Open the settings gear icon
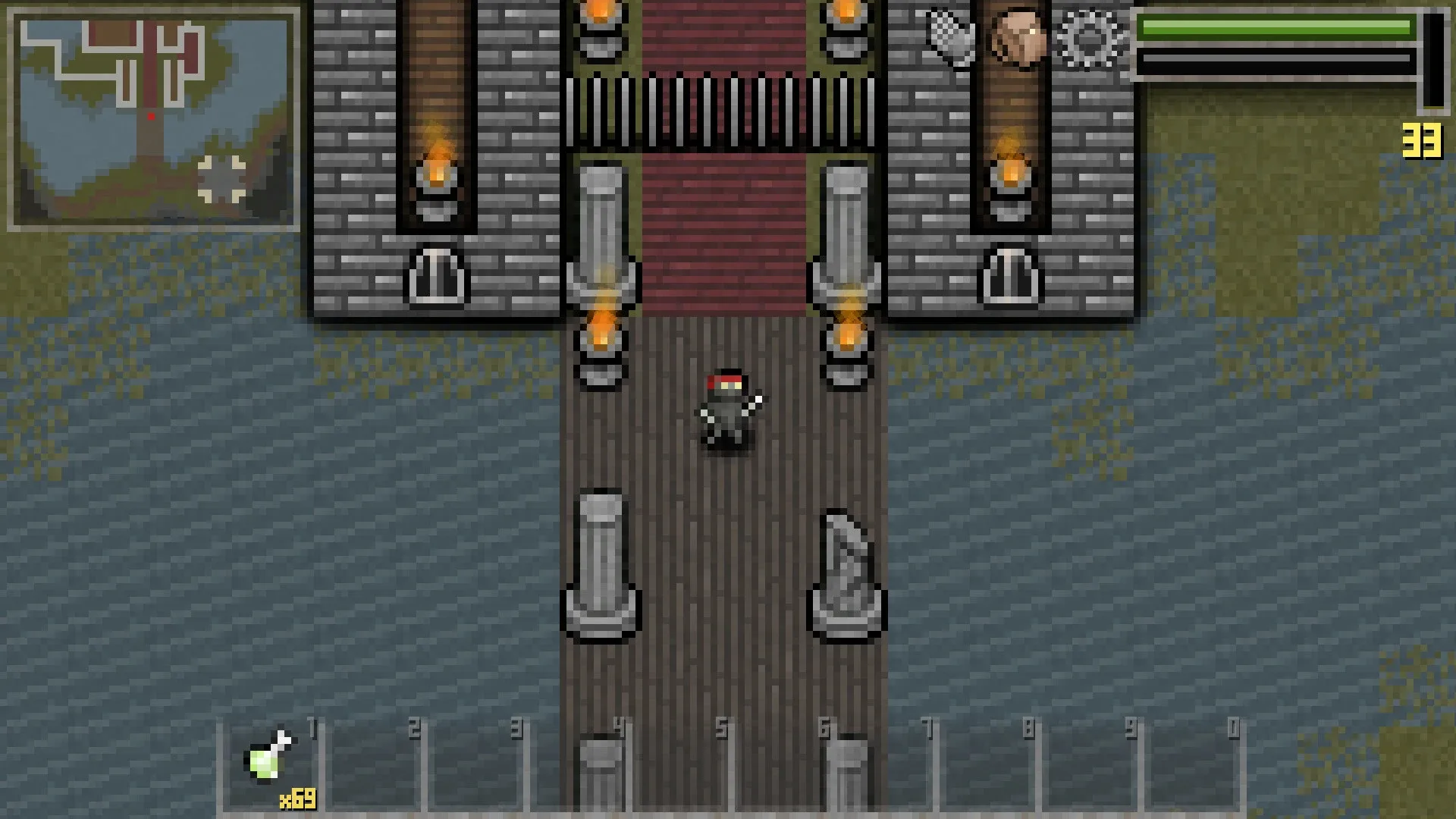 coord(1089,38)
